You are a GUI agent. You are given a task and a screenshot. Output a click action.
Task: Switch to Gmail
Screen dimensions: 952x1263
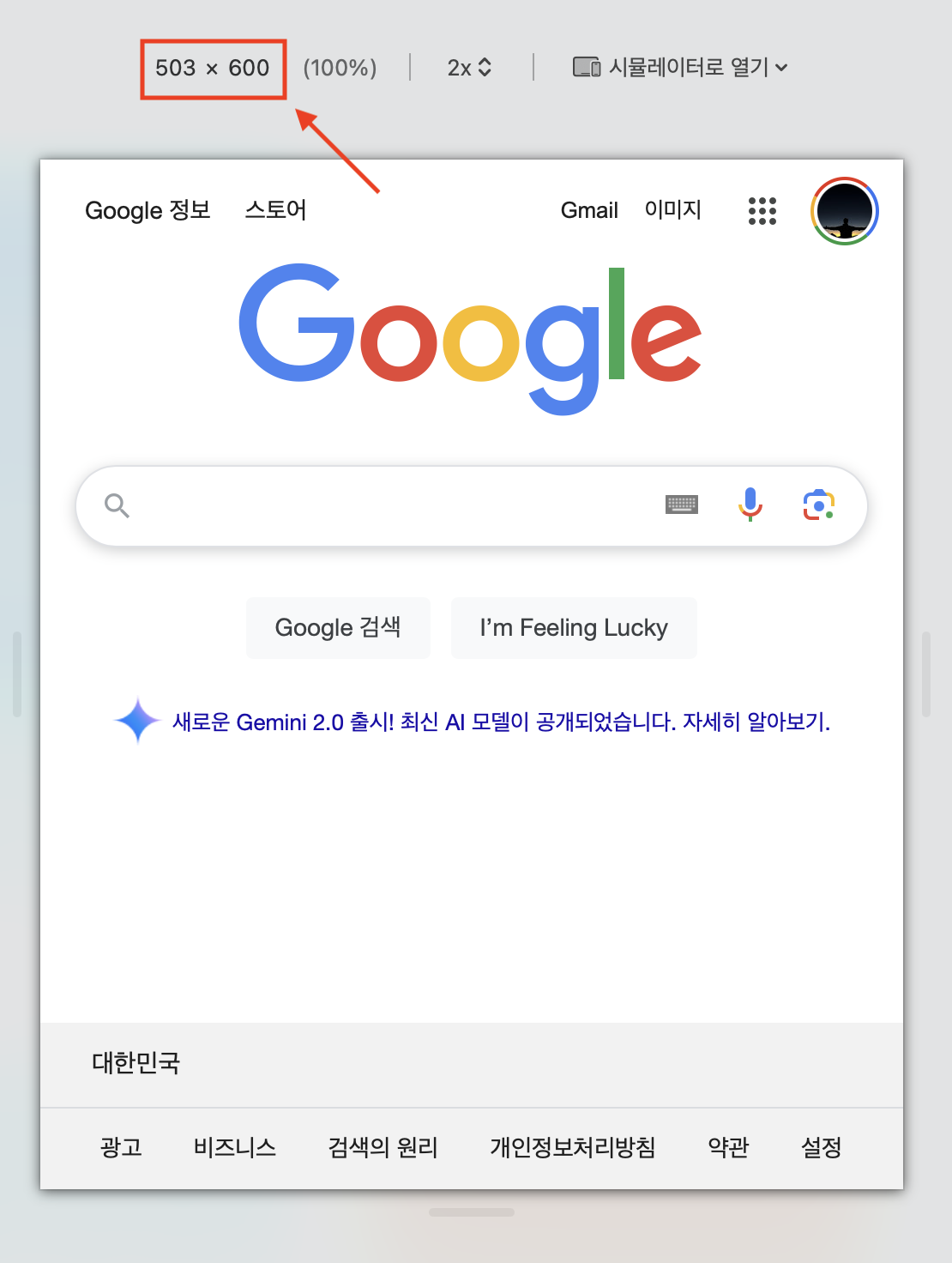tap(589, 210)
